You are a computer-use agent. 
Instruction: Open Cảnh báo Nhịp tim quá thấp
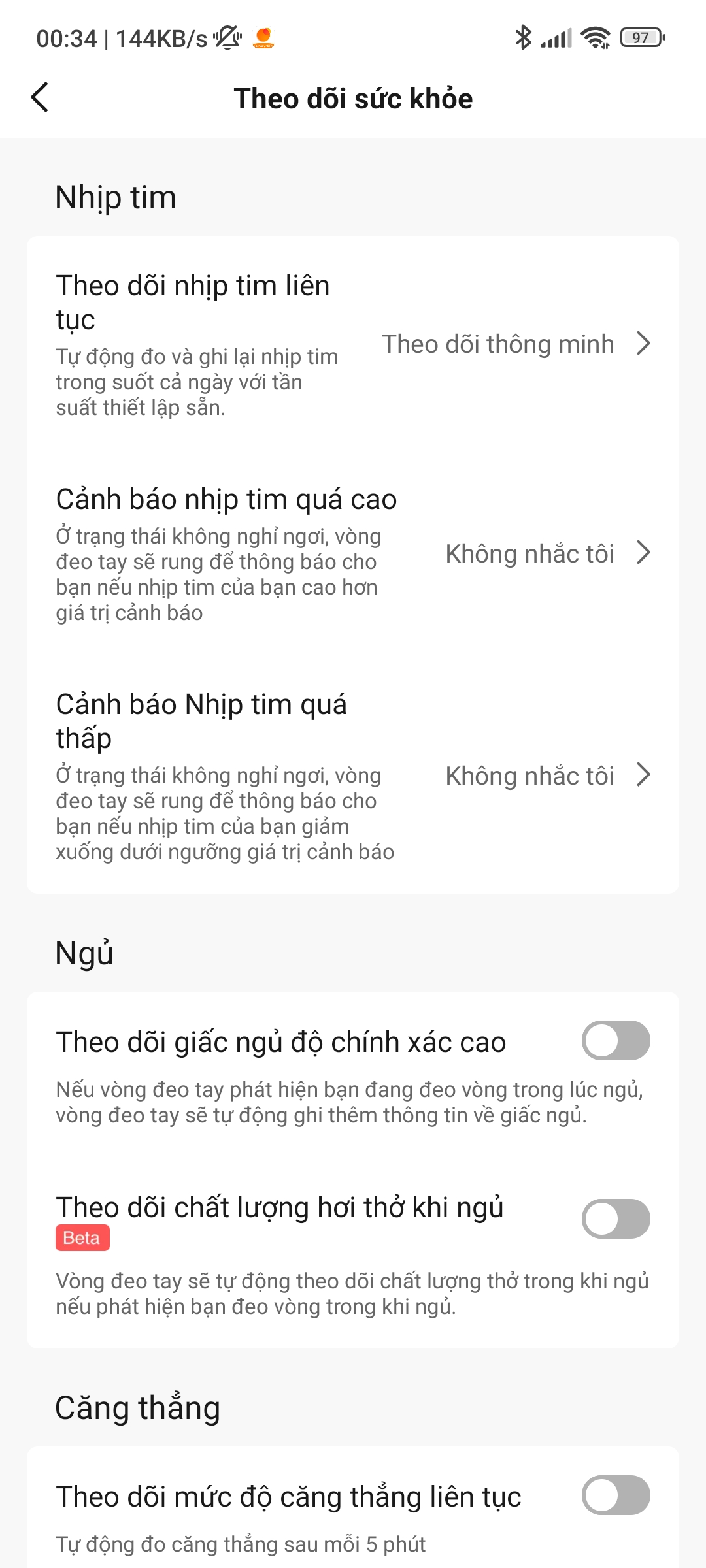pos(353,776)
